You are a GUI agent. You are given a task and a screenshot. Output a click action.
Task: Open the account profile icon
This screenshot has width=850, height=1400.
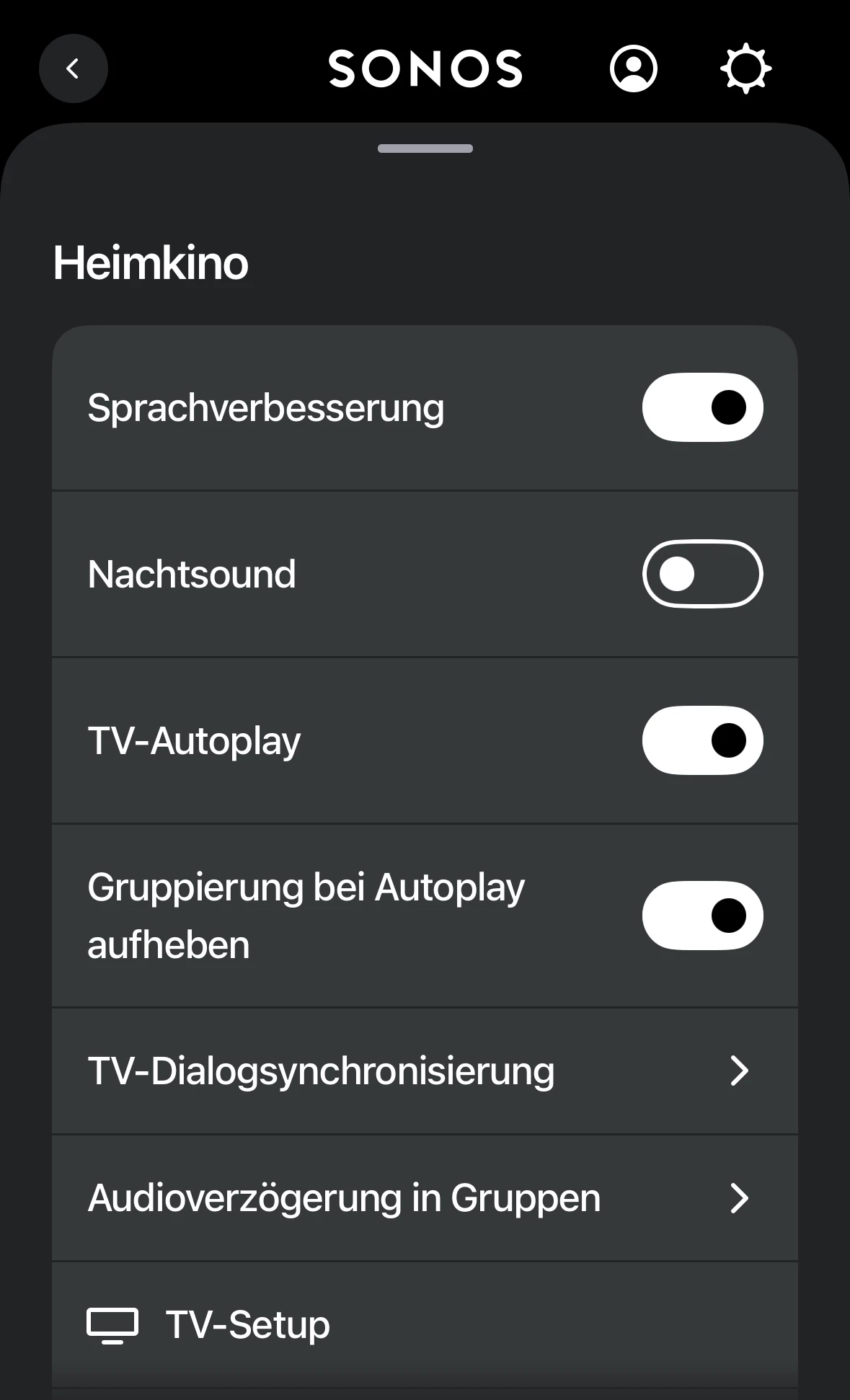click(633, 69)
